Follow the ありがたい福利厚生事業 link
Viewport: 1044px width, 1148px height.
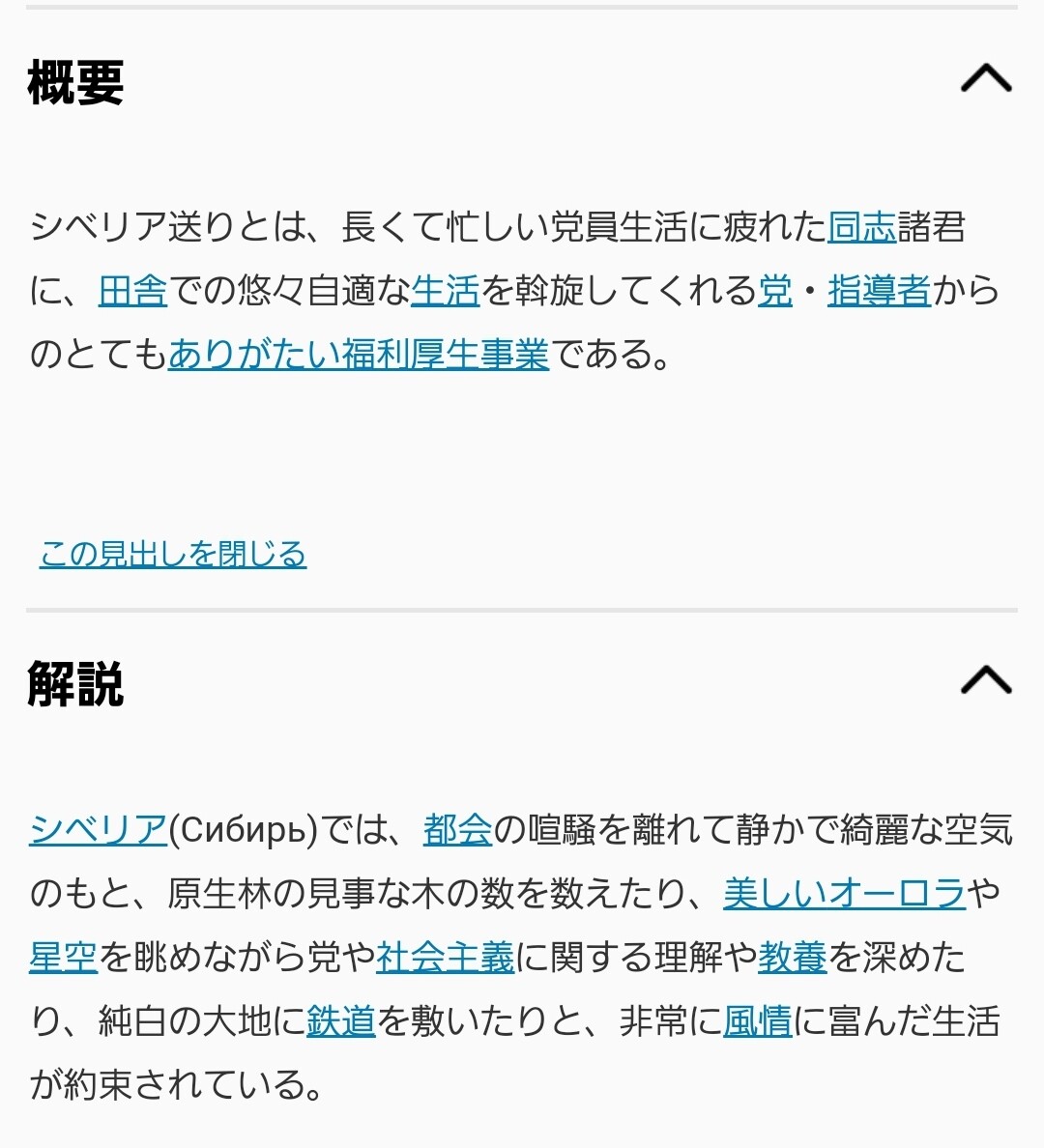(358, 355)
